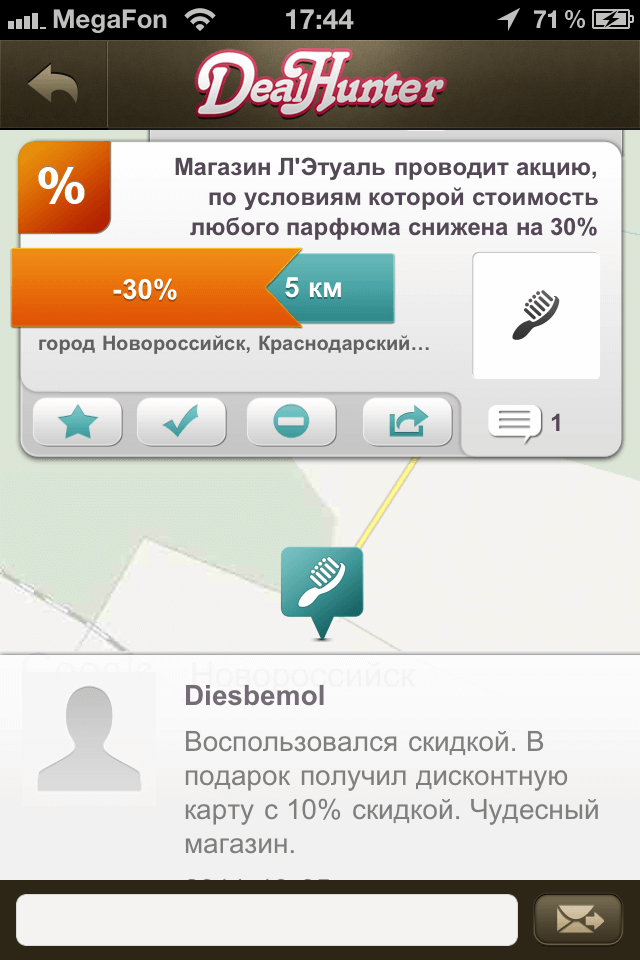This screenshot has height=960, width=640.
Task: Go back with the arrow button
Action: 54,86
